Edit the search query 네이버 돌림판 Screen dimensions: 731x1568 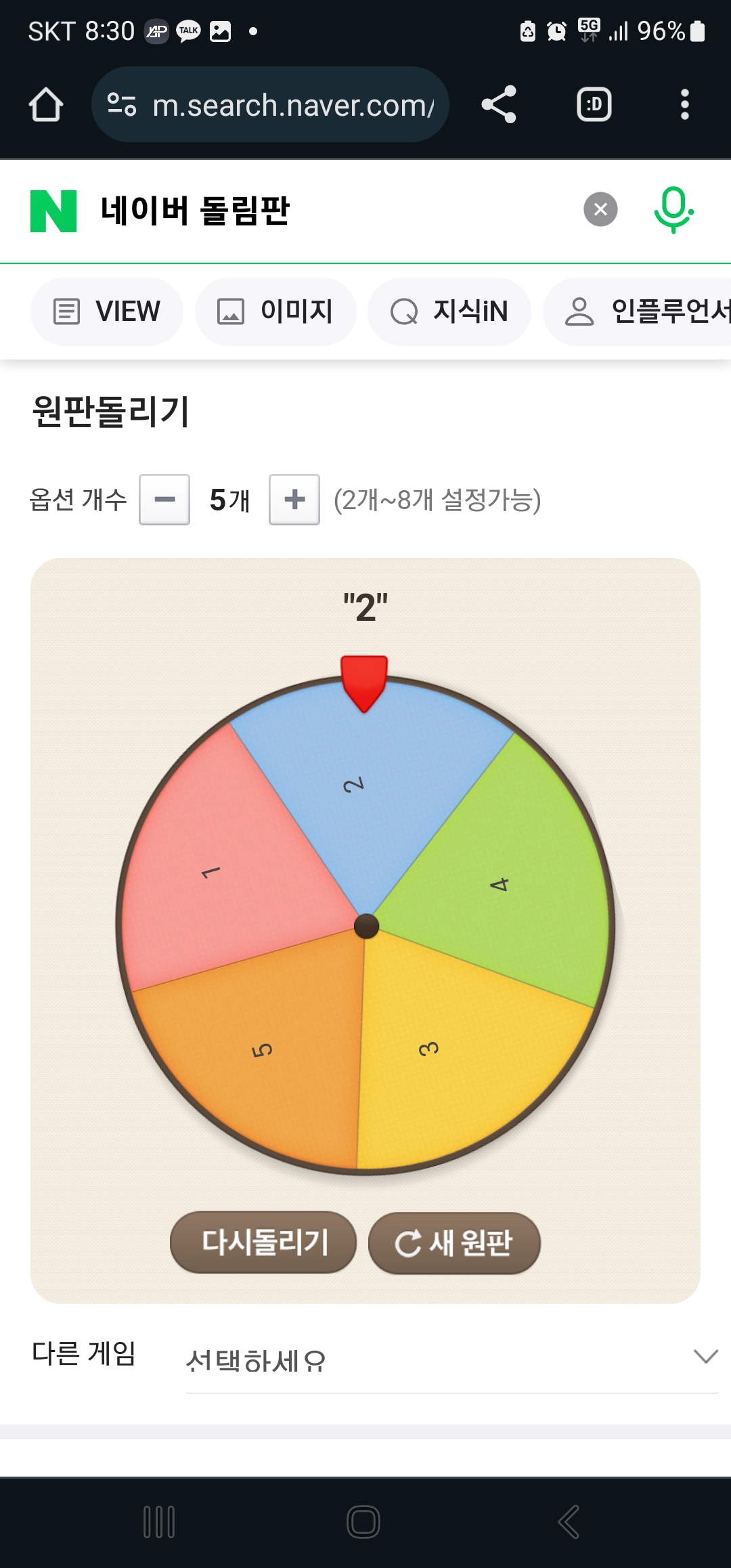[305, 211]
